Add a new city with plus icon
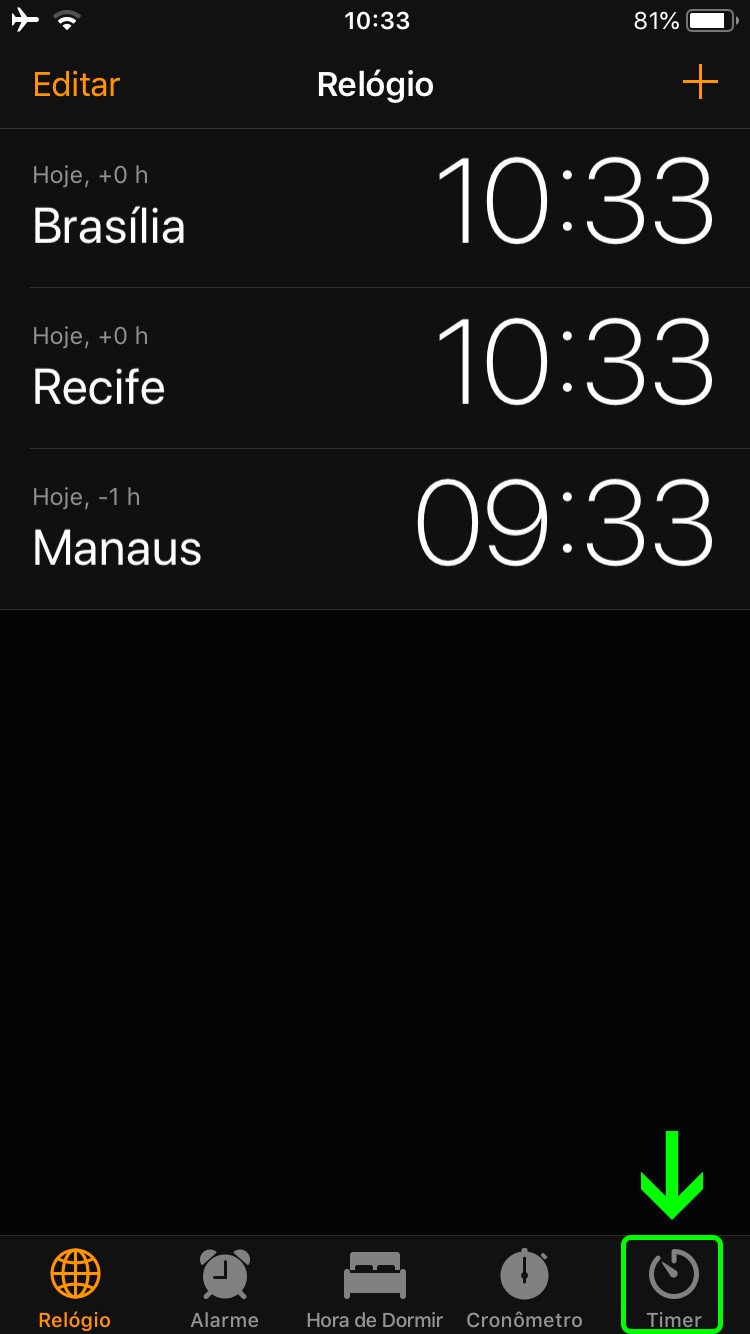 [700, 83]
